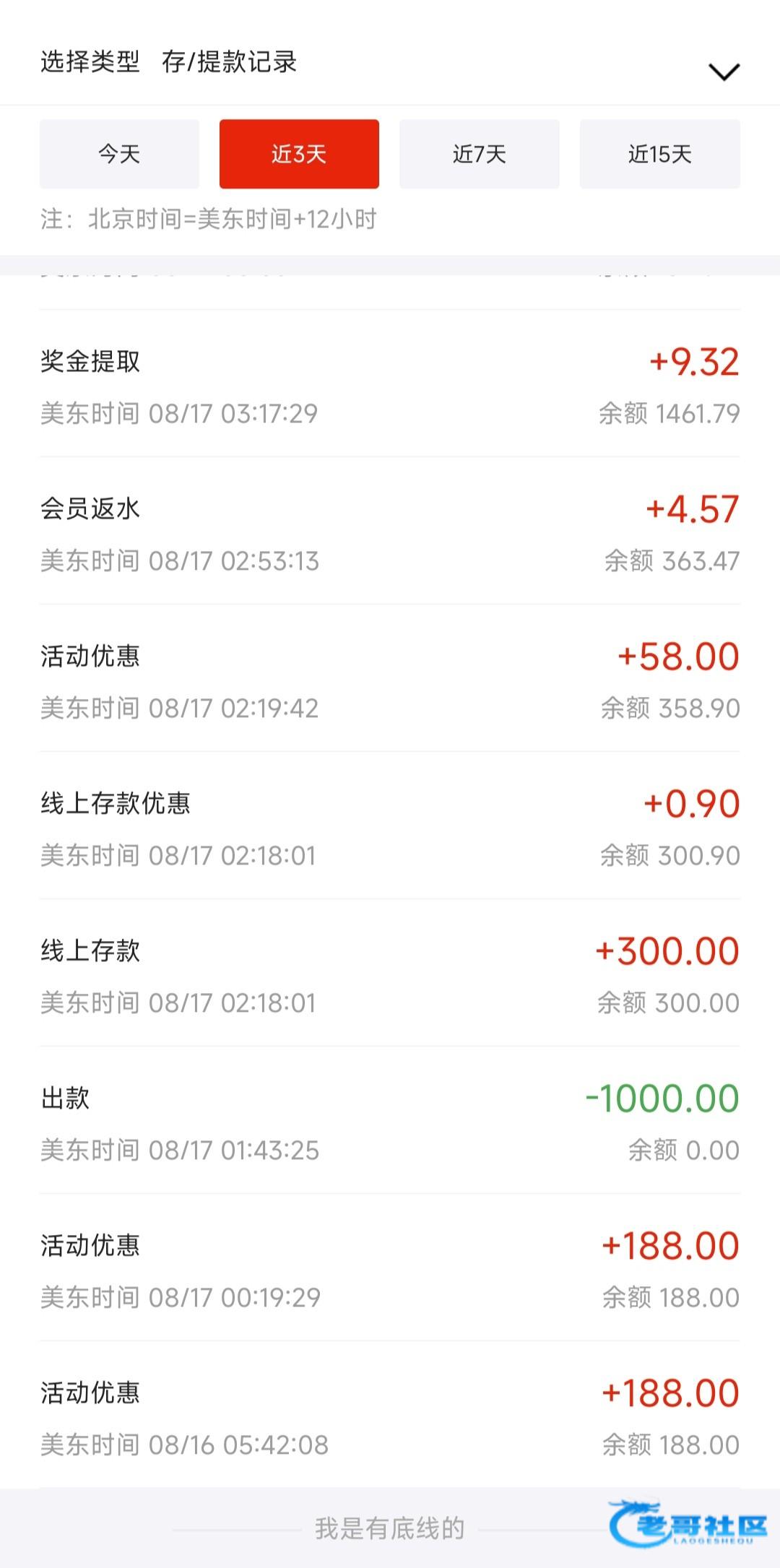Switch to the 近7天 filter
This screenshot has height=1568, width=780.
click(479, 154)
